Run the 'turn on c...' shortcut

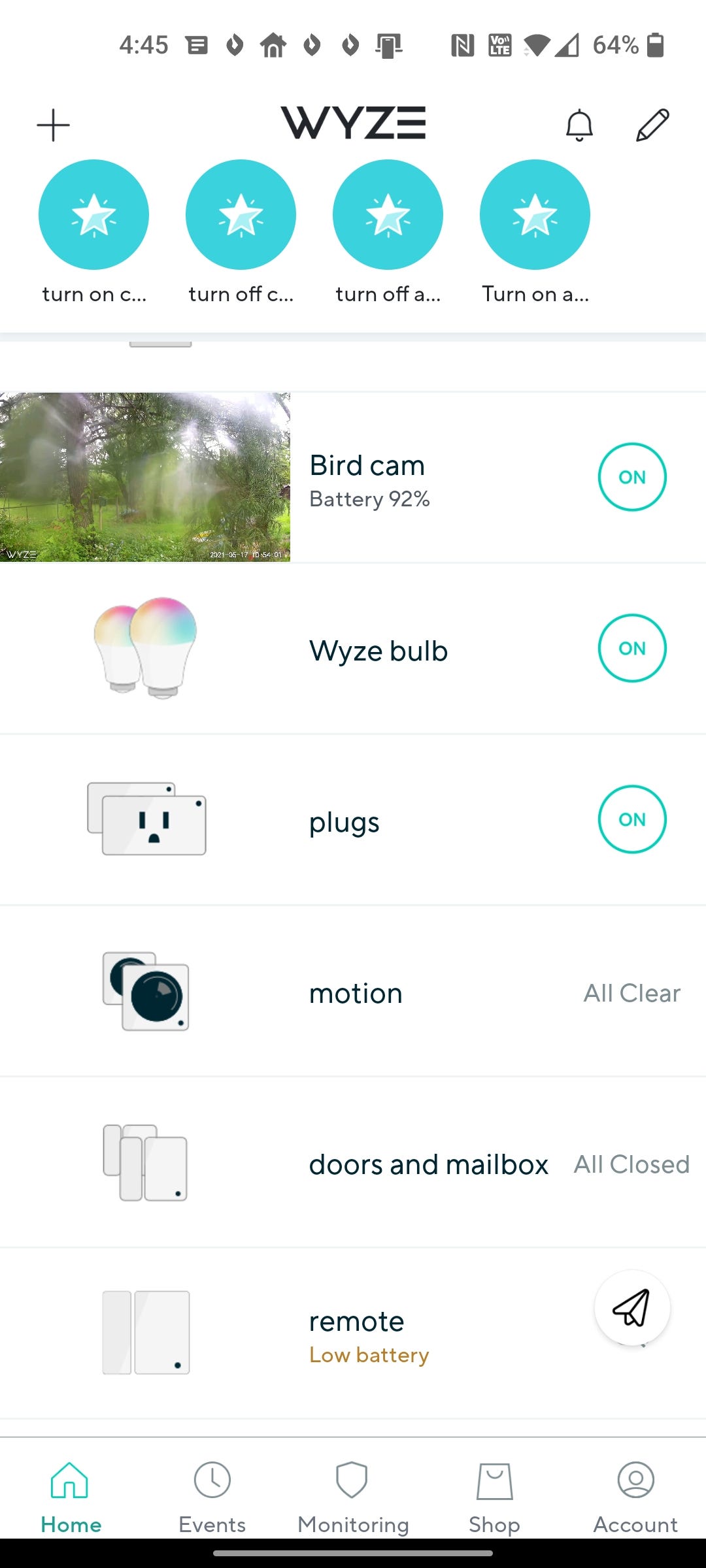(x=93, y=214)
